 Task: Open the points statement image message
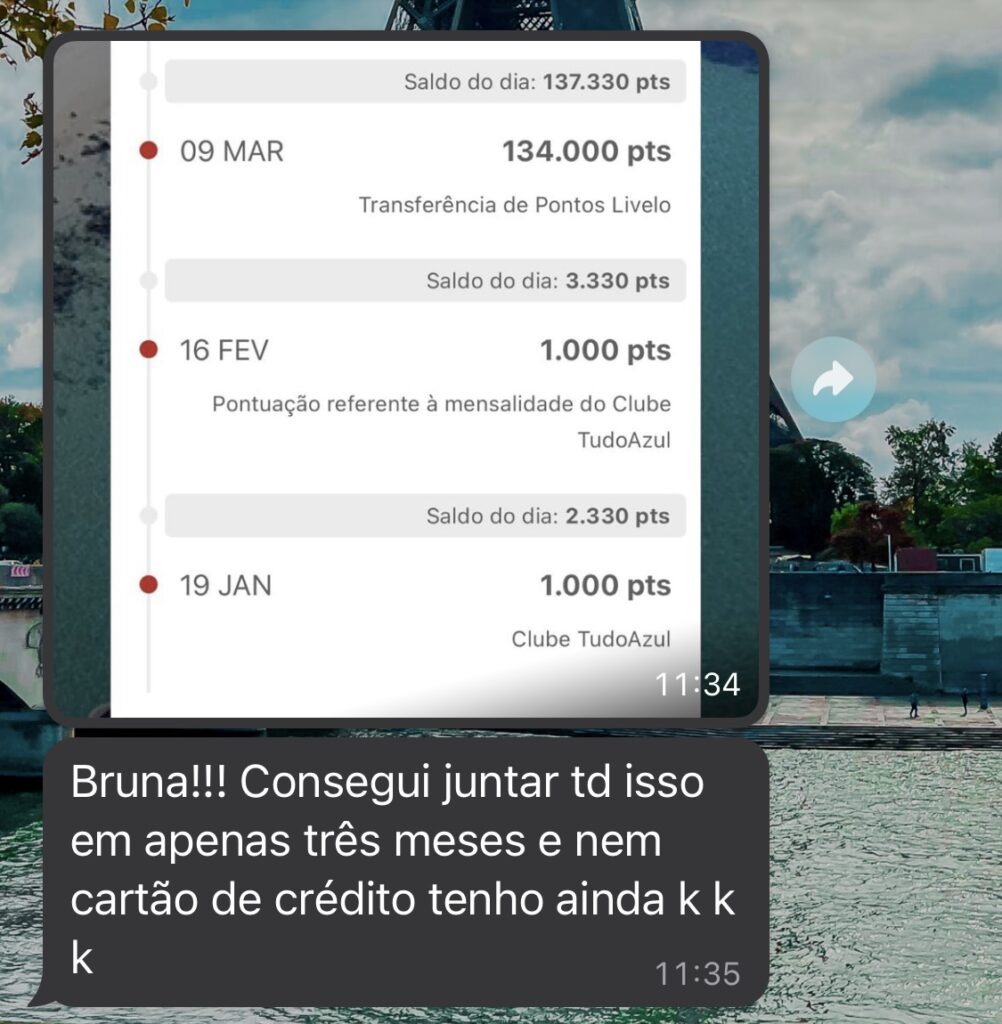[x=405, y=378]
